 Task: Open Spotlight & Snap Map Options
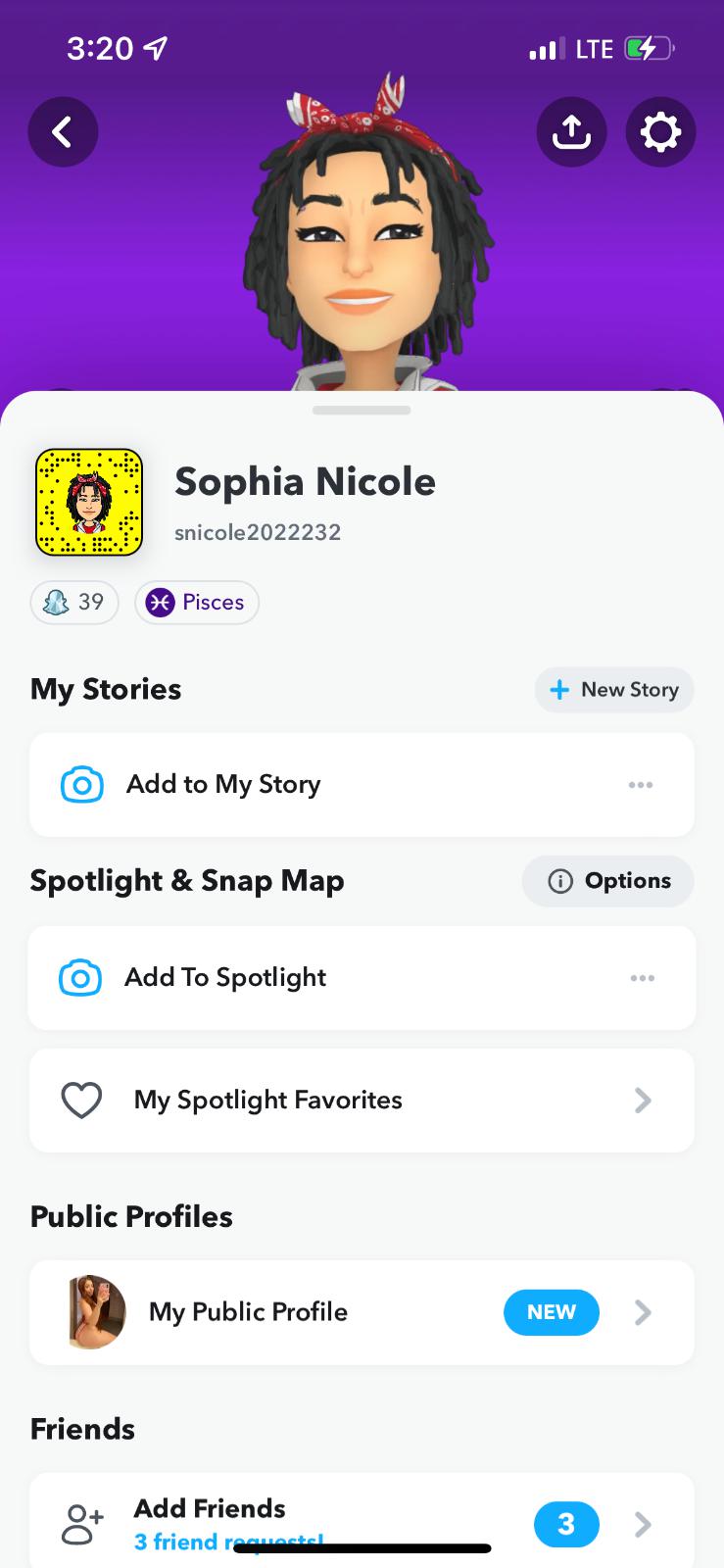[x=608, y=881]
